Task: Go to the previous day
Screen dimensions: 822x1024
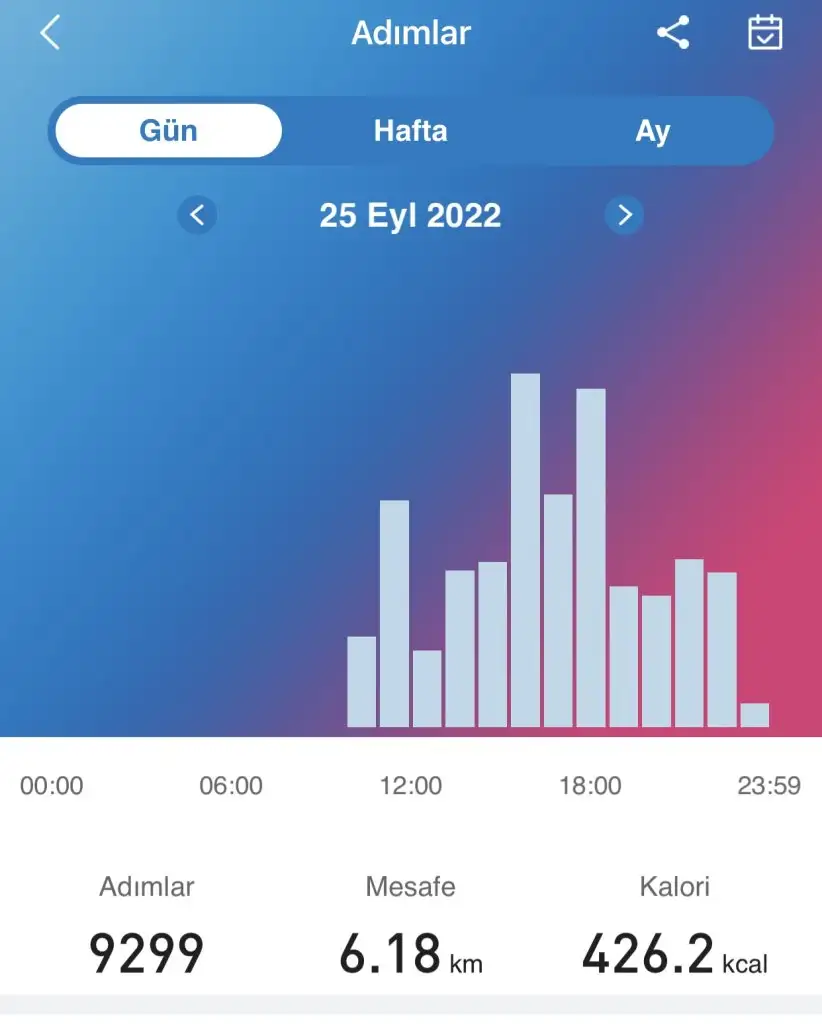Action: tap(197, 215)
